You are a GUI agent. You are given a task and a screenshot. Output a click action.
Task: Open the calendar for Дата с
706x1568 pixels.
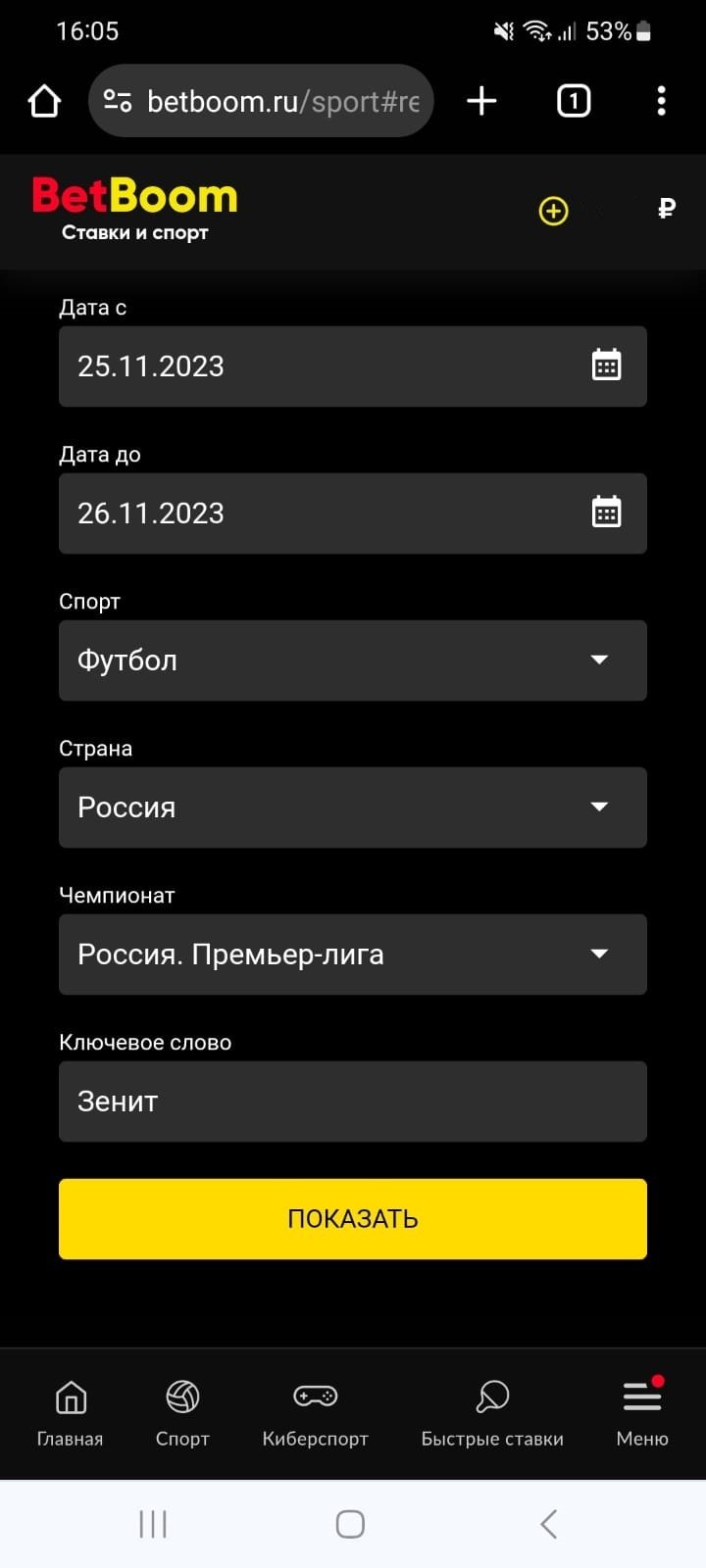pyautogui.click(x=606, y=366)
